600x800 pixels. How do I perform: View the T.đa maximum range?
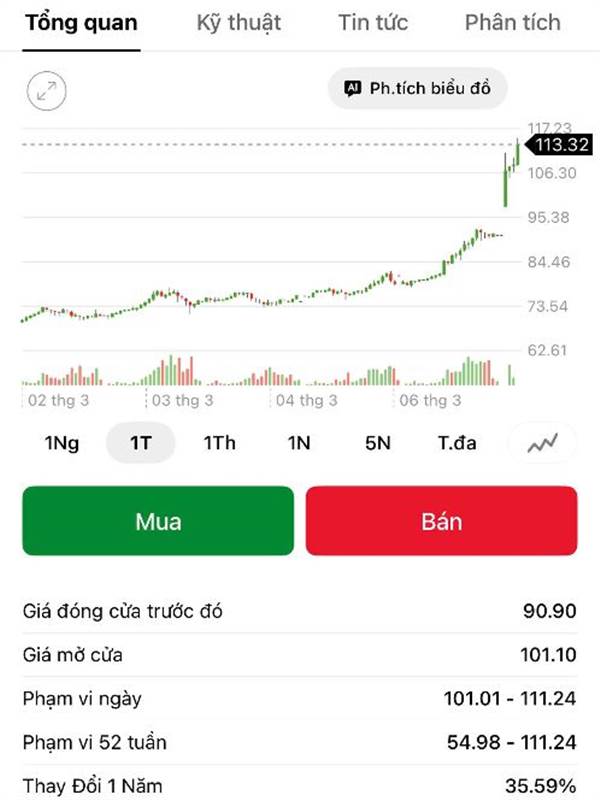[457, 443]
